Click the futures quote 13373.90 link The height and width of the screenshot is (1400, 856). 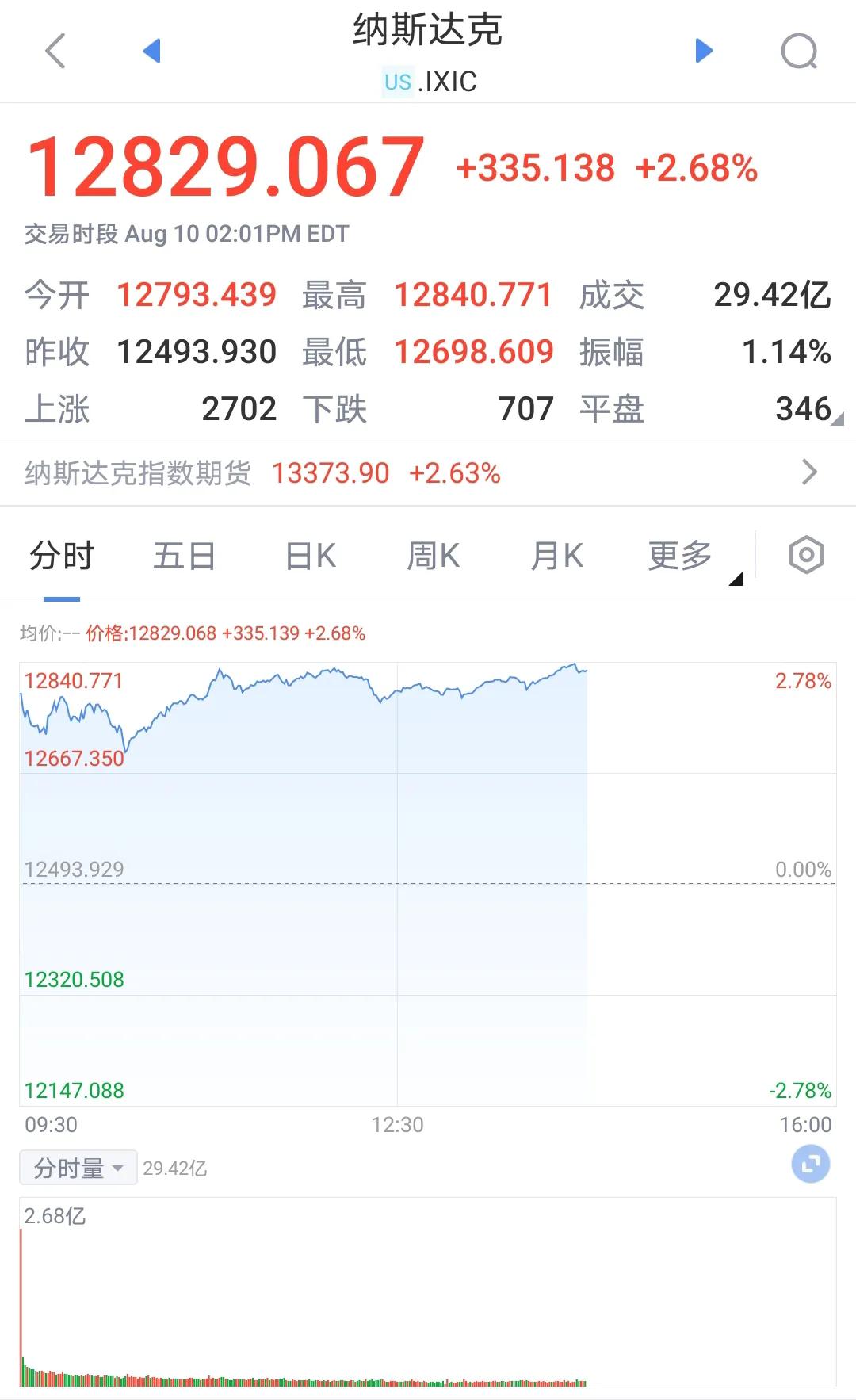(x=331, y=472)
